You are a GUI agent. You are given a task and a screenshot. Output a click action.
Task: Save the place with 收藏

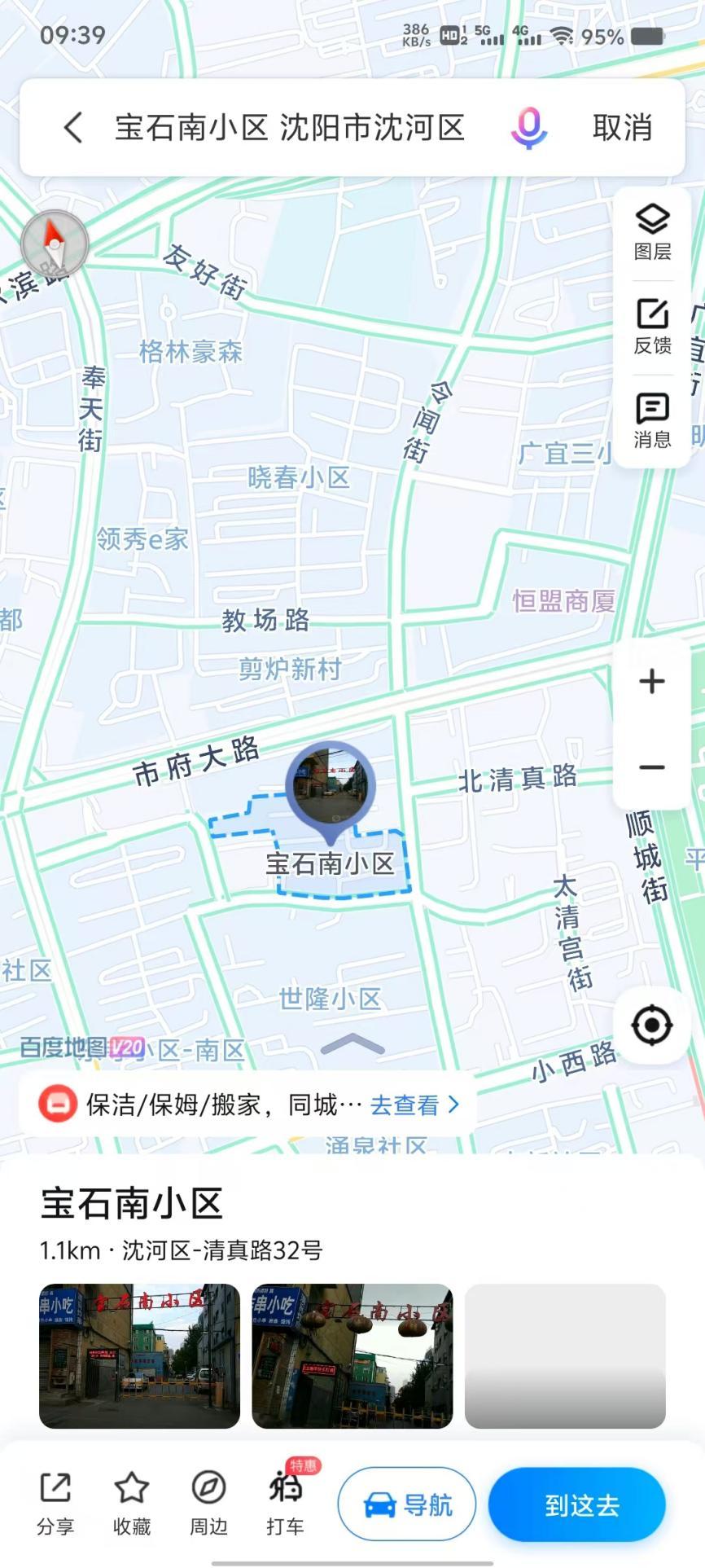click(132, 1504)
